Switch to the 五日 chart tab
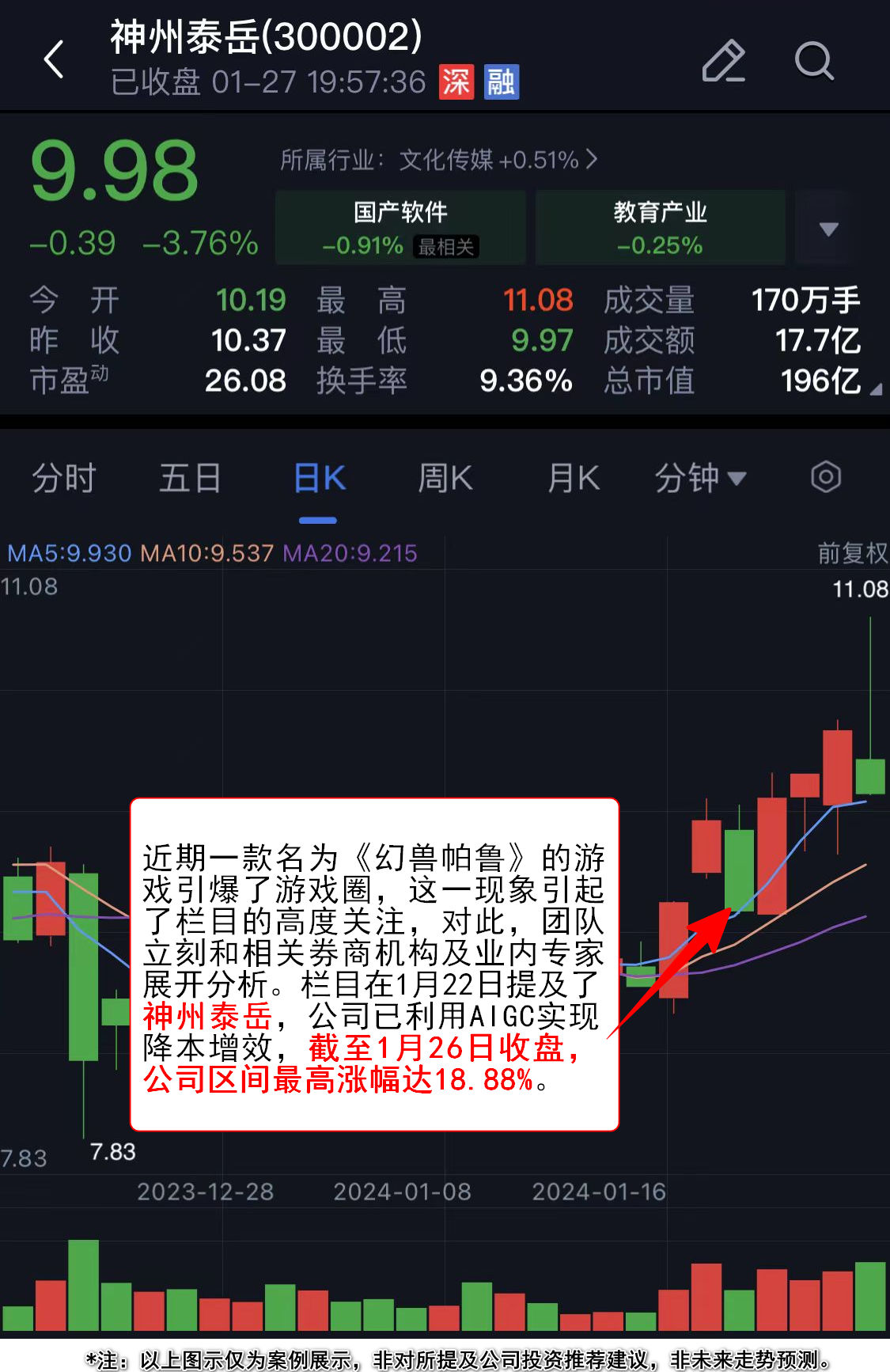The height and width of the screenshot is (1372, 890). click(190, 479)
